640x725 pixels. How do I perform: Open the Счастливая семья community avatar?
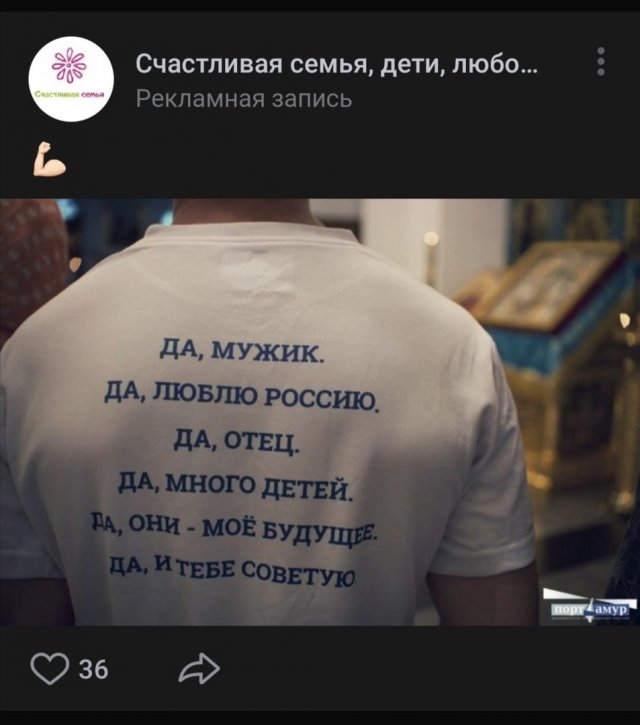point(71,79)
